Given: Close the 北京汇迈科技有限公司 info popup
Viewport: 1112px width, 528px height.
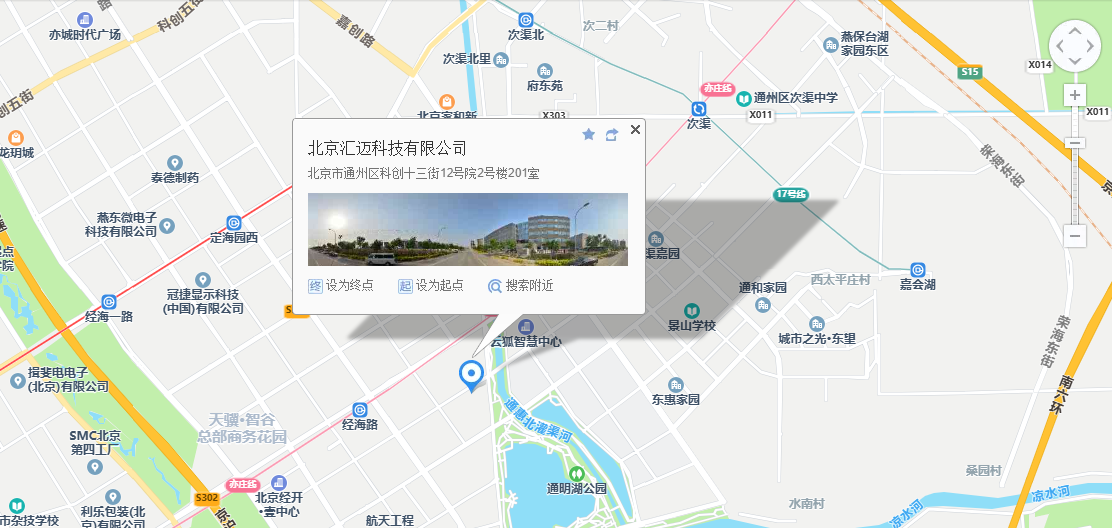Looking at the screenshot, I should coord(634,130).
